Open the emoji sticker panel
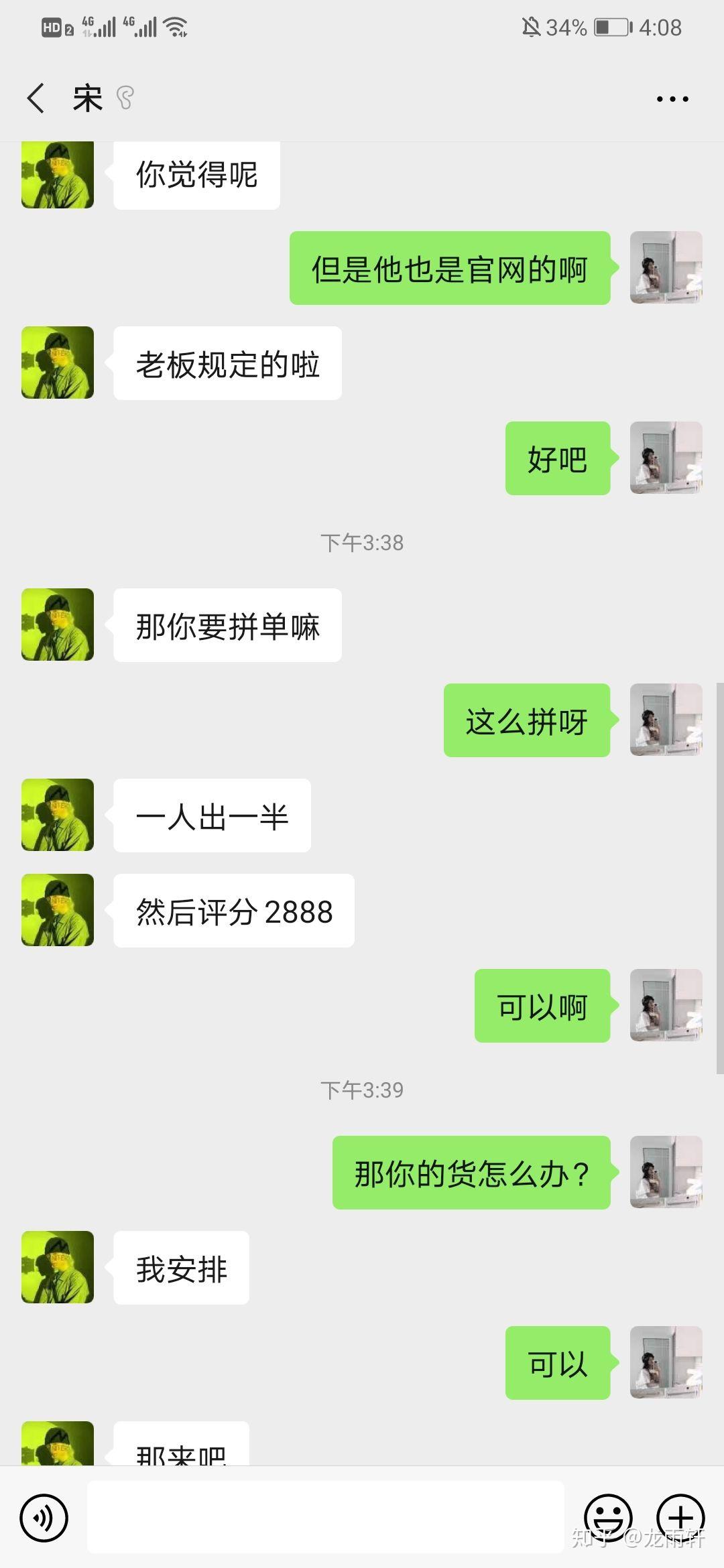Screen dimensions: 724x1568 (x=609, y=1518)
